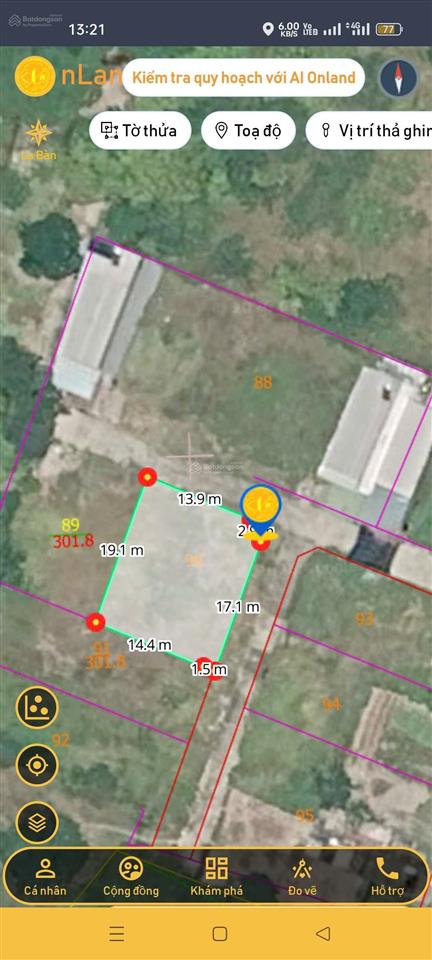
Task: Open the Hỗ trợ support tab
Action: click(x=387, y=877)
